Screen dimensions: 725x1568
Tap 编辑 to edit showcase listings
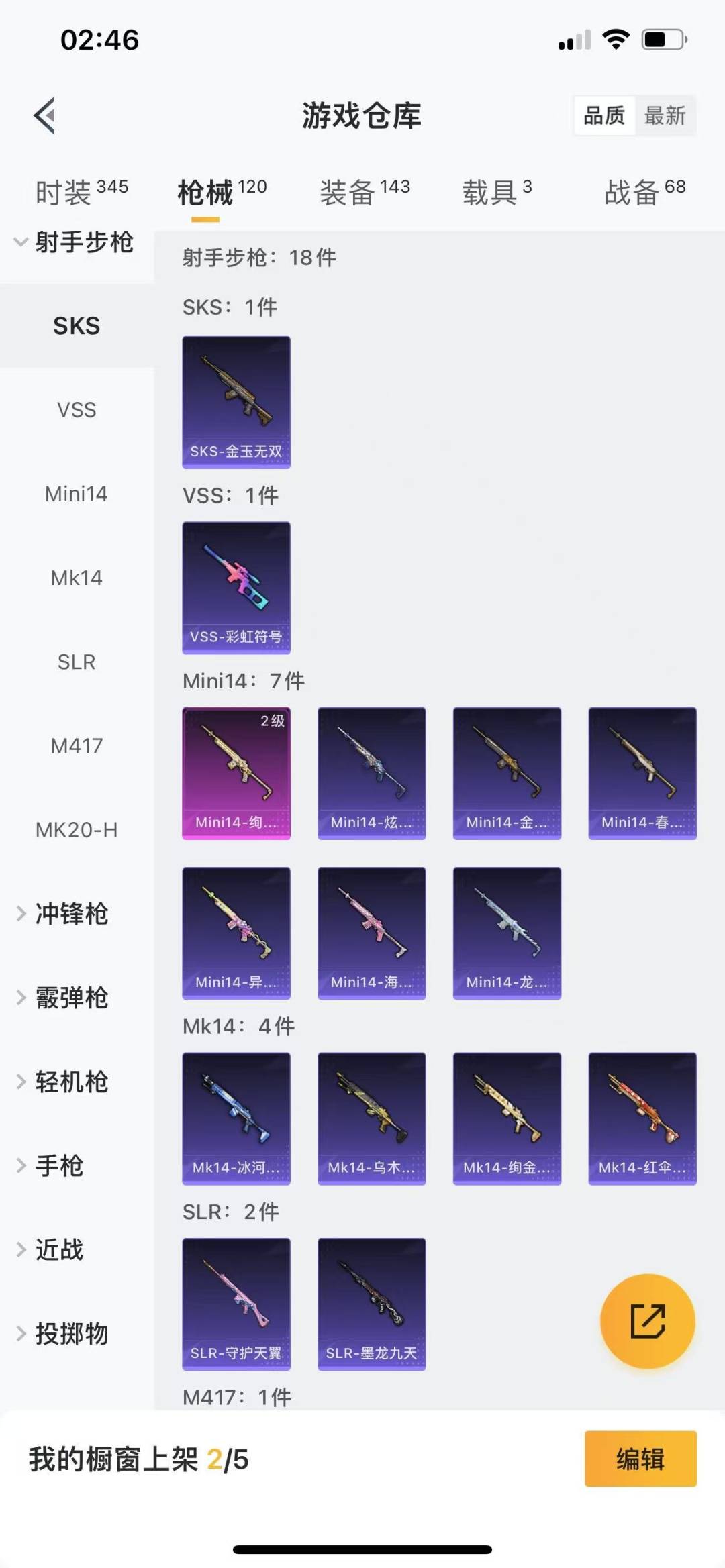(x=640, y=1459)
